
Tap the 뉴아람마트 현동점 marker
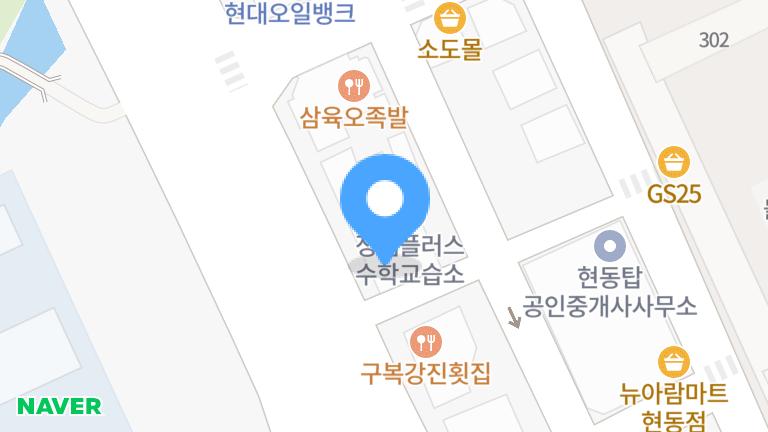(674, 361)
